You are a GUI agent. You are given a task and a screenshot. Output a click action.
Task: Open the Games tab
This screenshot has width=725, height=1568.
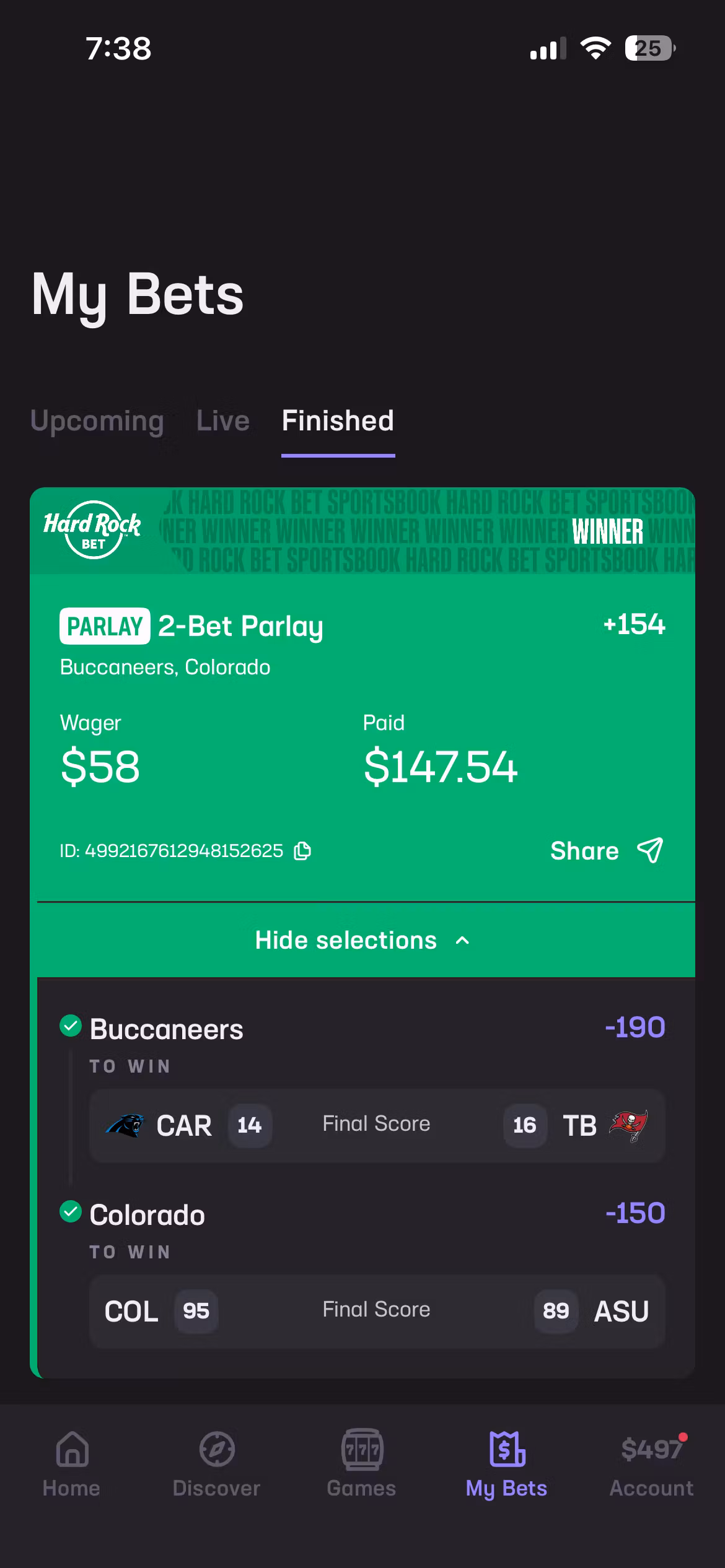362,1464
